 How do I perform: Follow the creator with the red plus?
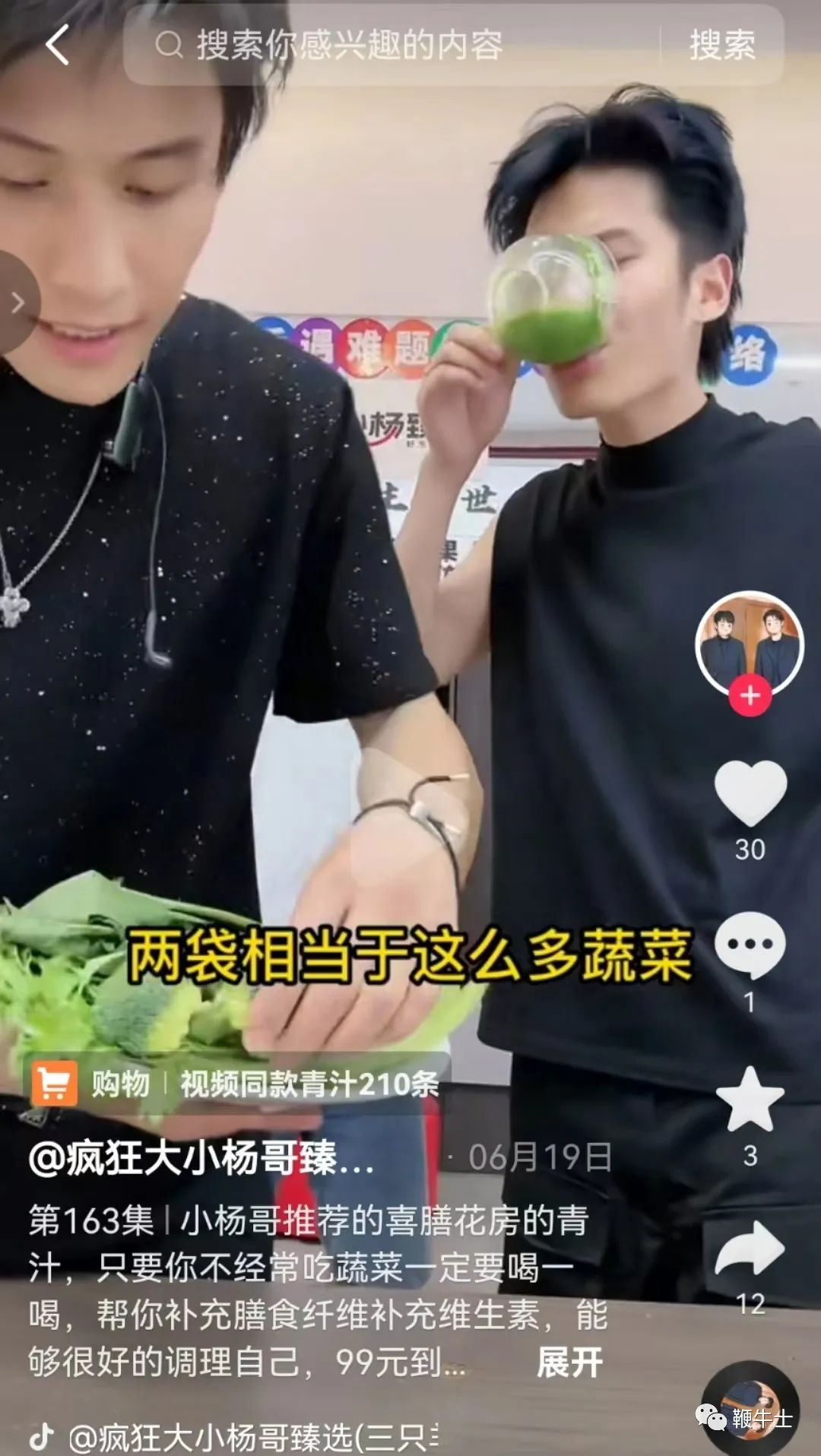click(x=750, y=695)
